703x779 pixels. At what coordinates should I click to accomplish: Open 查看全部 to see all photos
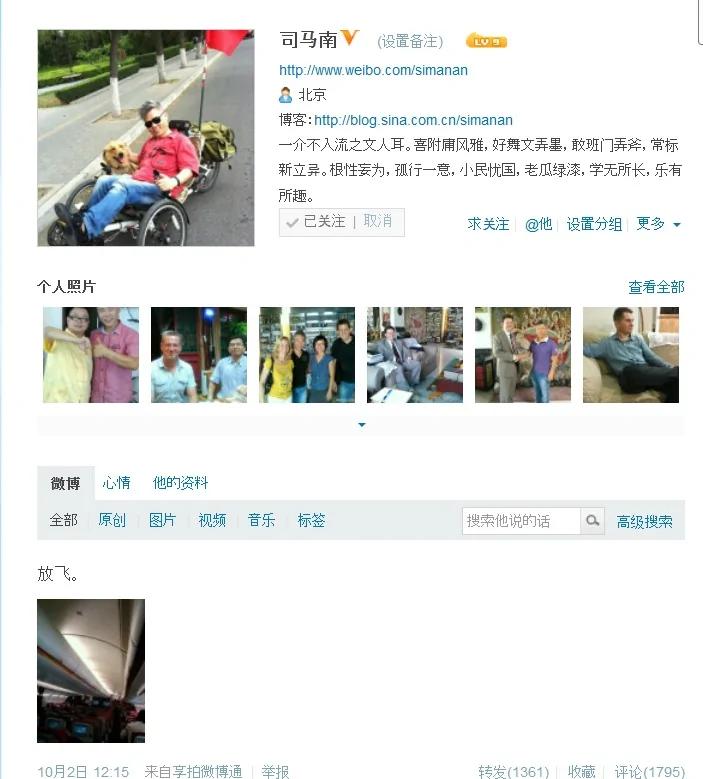pyautogui.click(x=656, y=287)
